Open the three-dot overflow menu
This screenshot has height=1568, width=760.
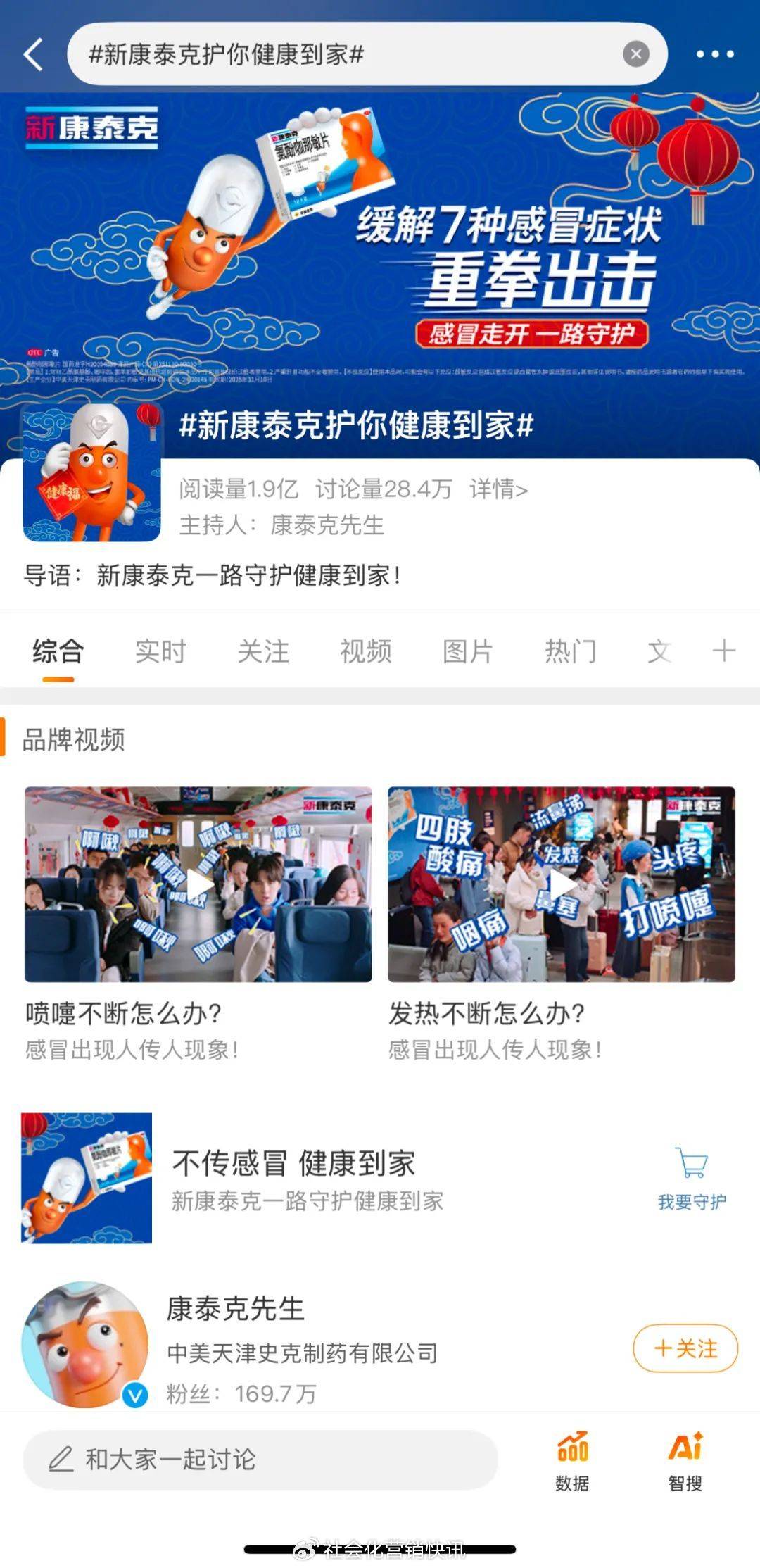click(x=714, y=54)
